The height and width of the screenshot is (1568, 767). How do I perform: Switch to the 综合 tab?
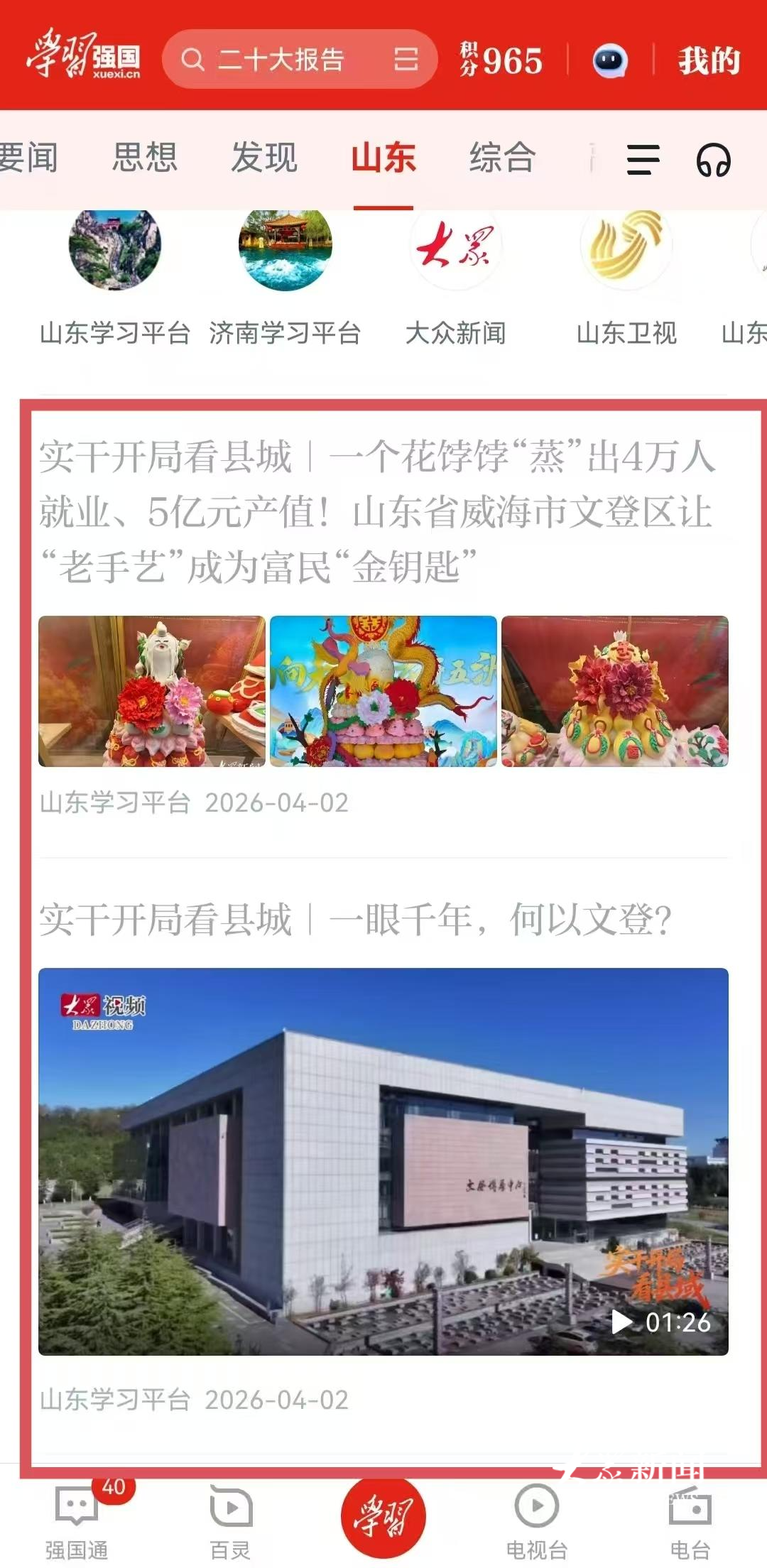(502, 158)
